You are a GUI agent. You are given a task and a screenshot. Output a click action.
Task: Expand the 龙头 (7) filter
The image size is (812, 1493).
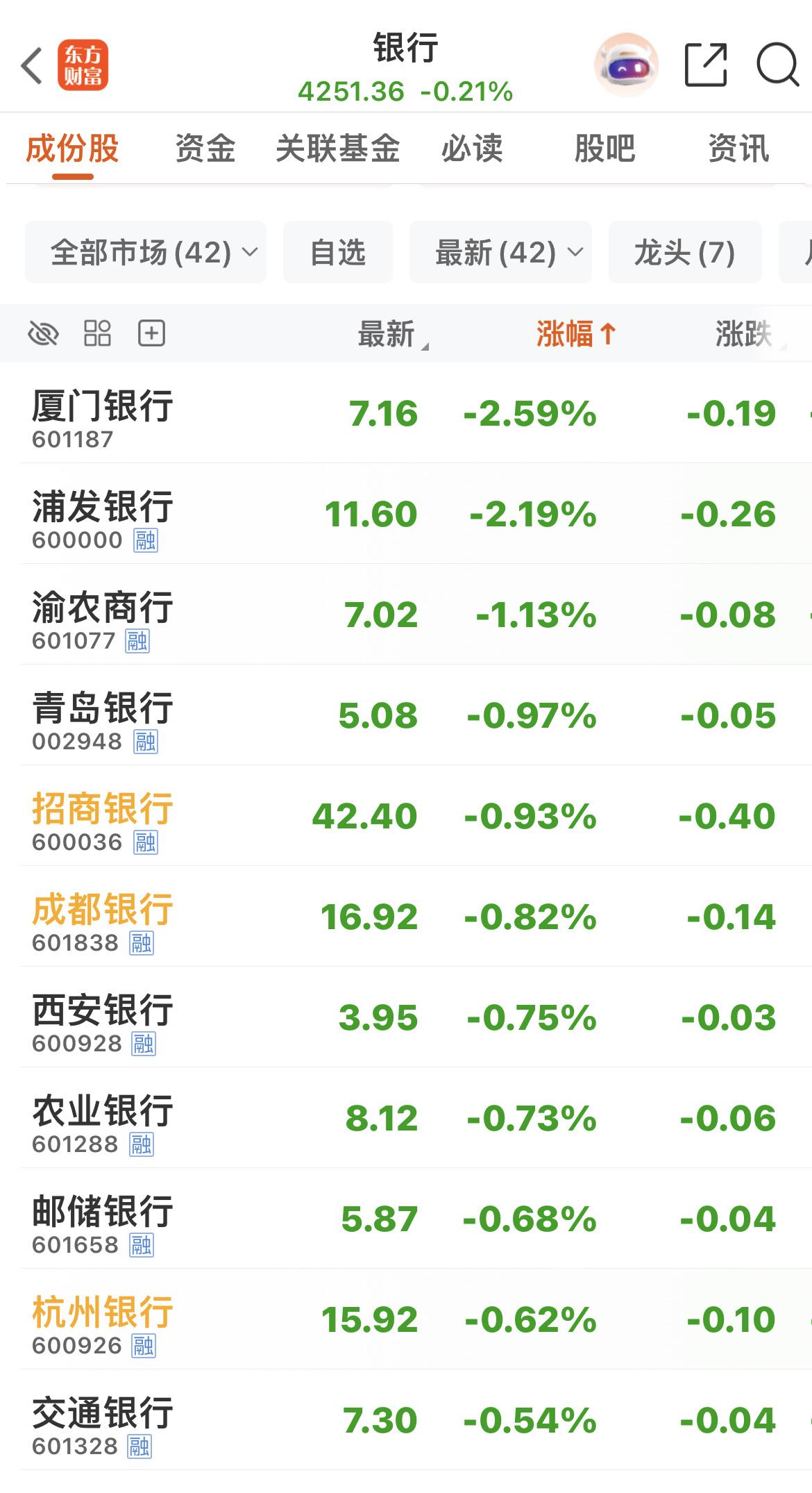coord(684,252)
